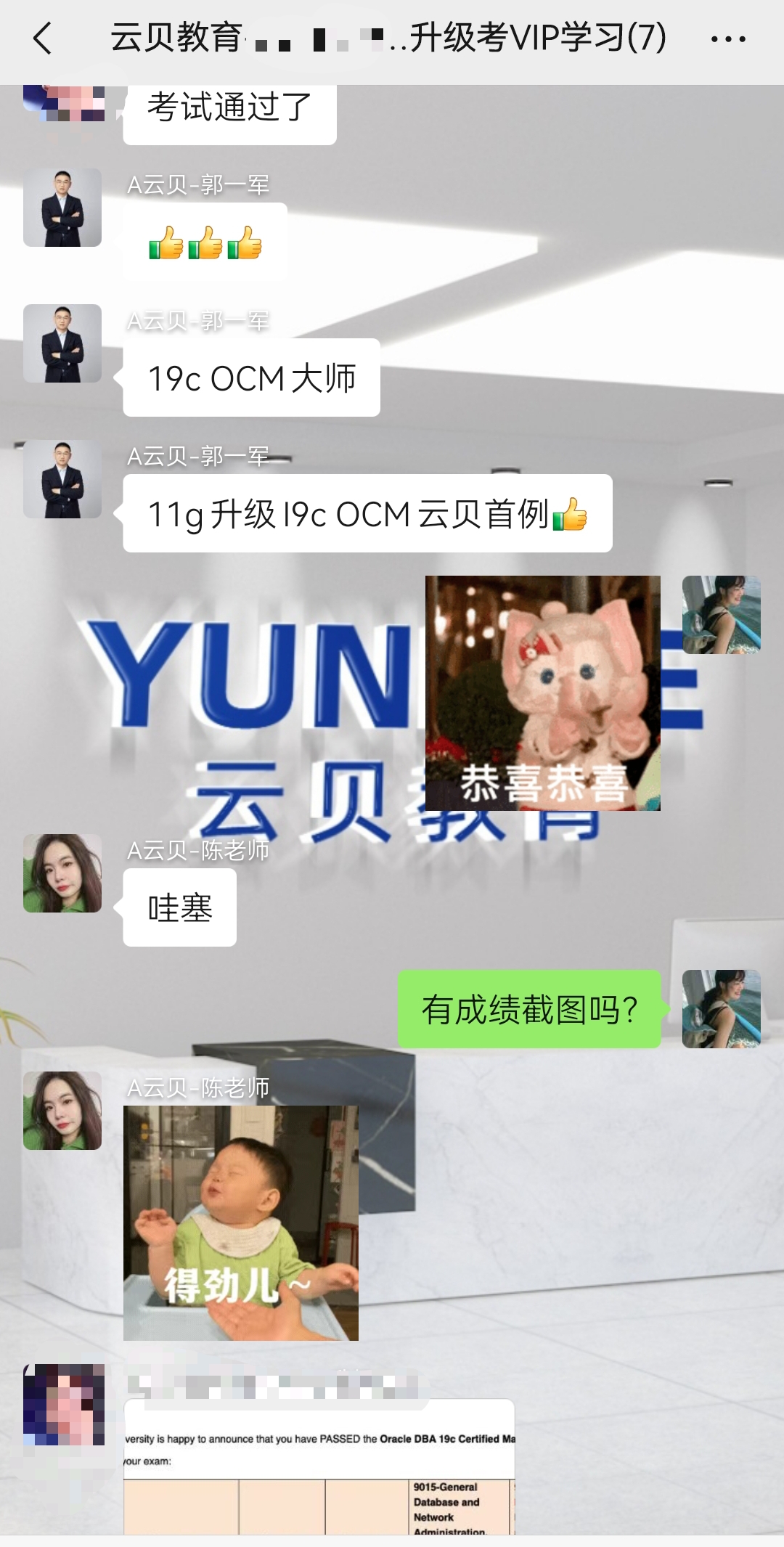Go back from the group chat
784x1547 pixels.
[44, 38]
